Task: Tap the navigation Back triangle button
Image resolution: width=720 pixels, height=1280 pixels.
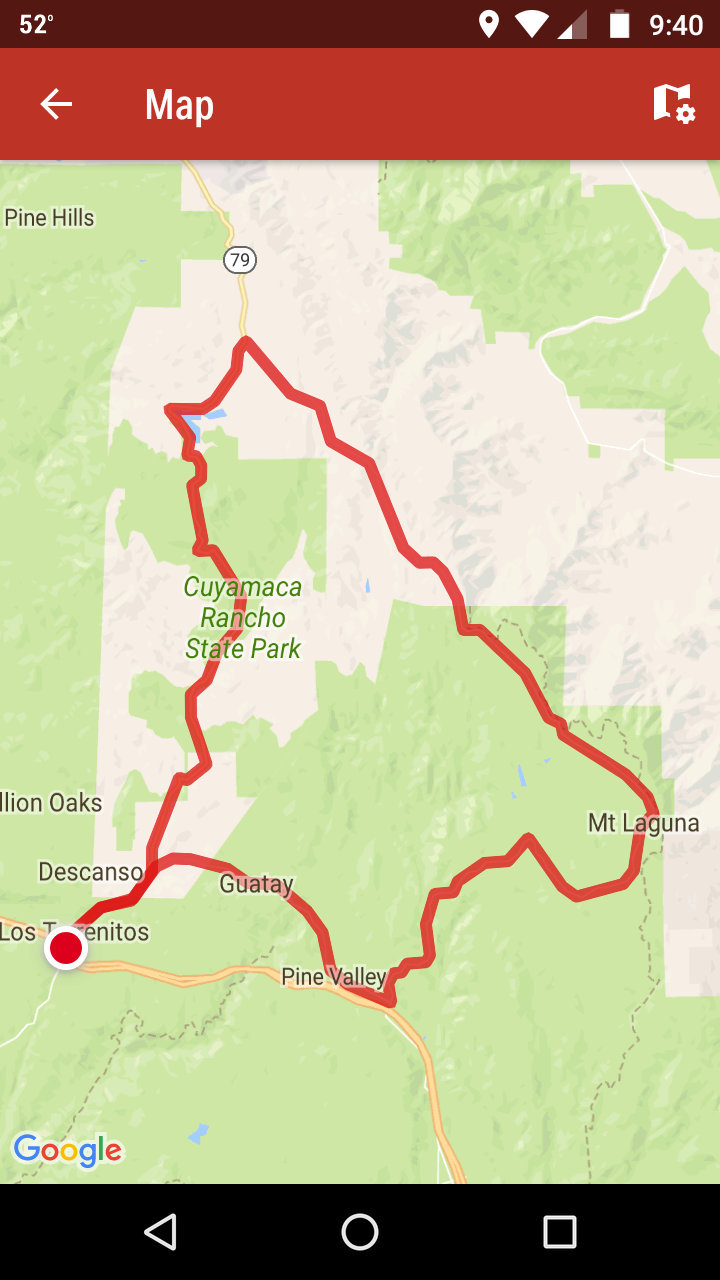Action: coord(160,1232)
